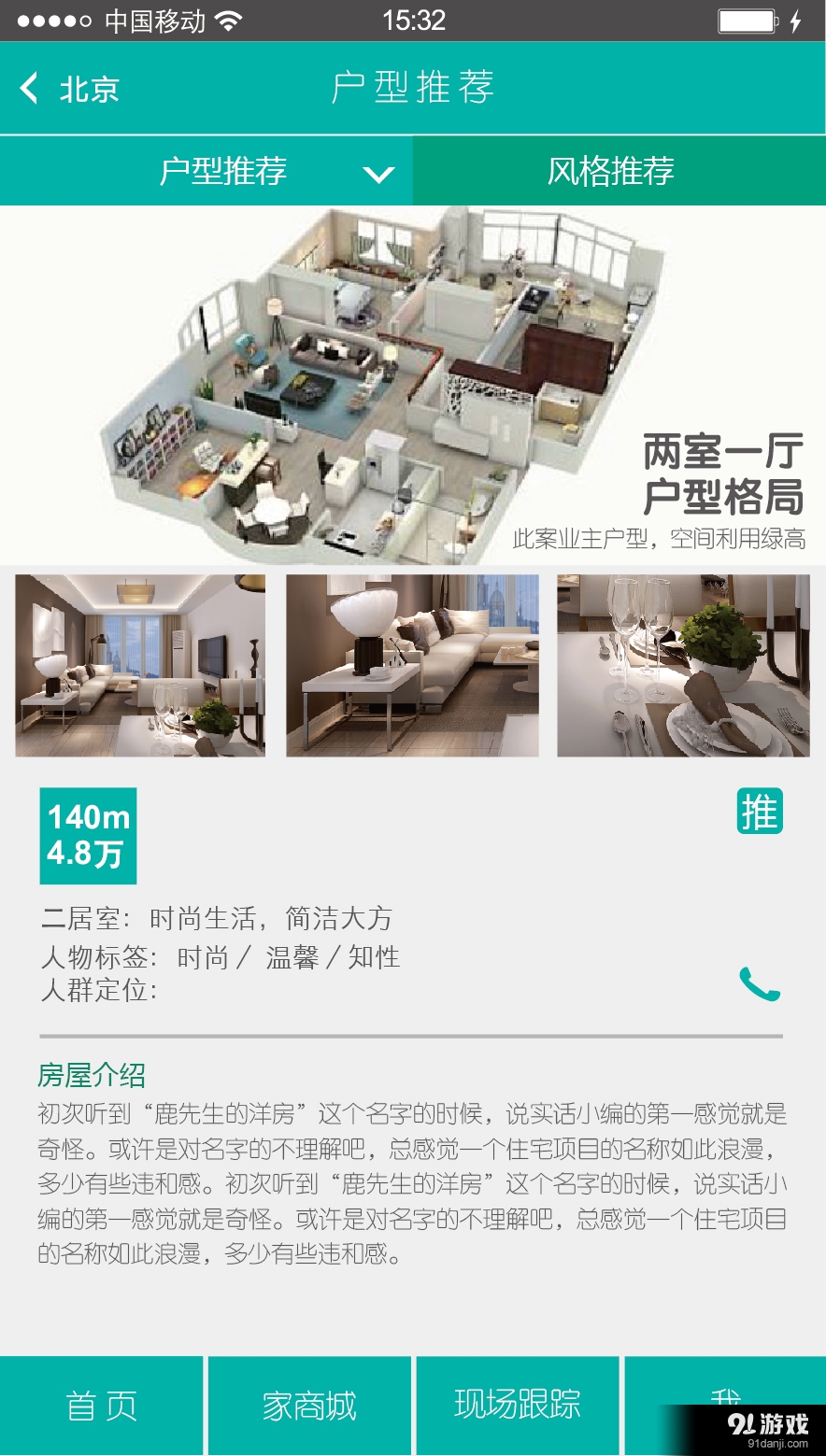Image resolution: width=826 pixels, height=1456 pixels.
Task: Open the 3D floor plan image
Action: coord(392,383)
